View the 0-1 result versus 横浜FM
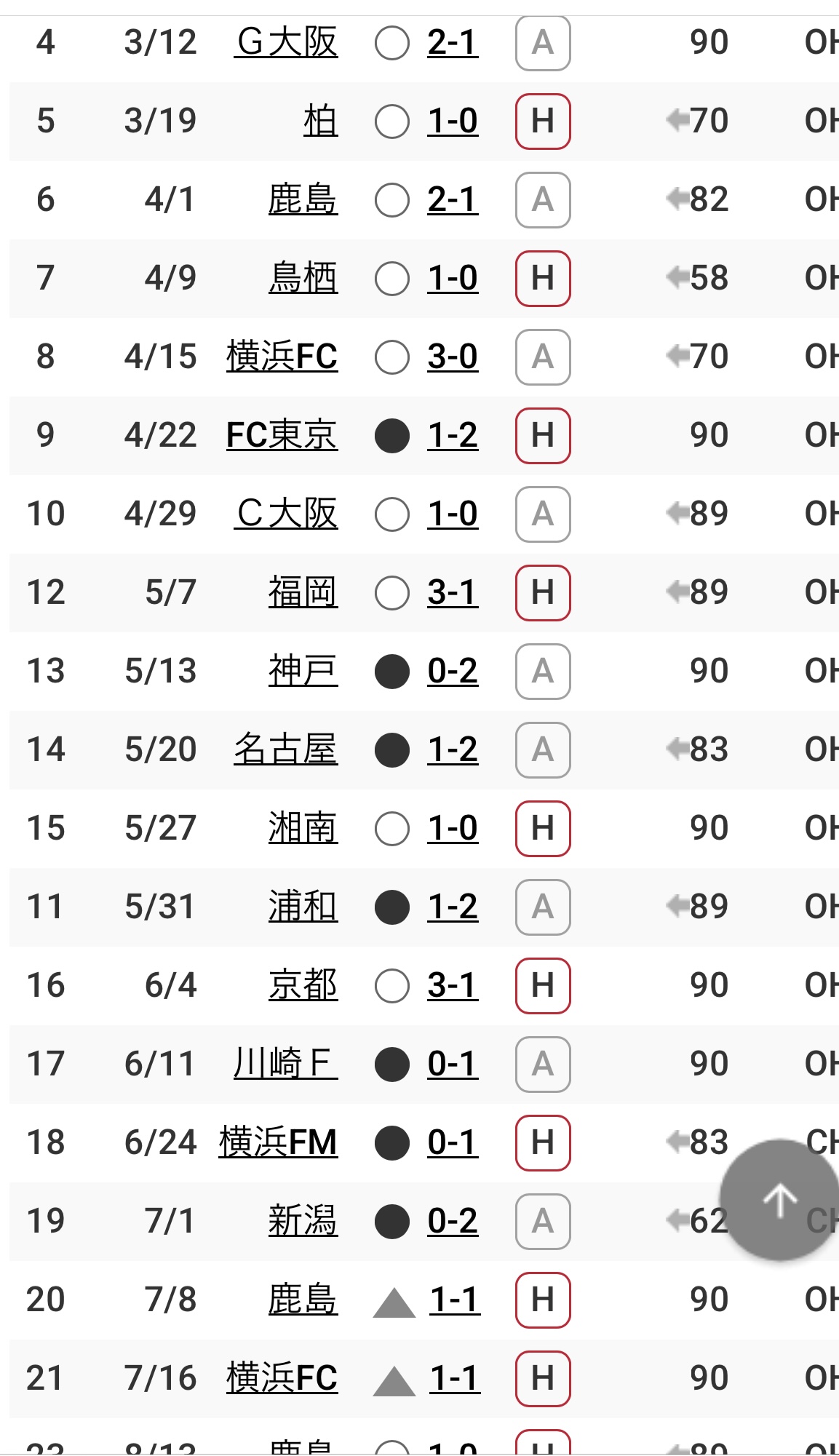This screenshot has height=1456, width=839. [453, 1142]
